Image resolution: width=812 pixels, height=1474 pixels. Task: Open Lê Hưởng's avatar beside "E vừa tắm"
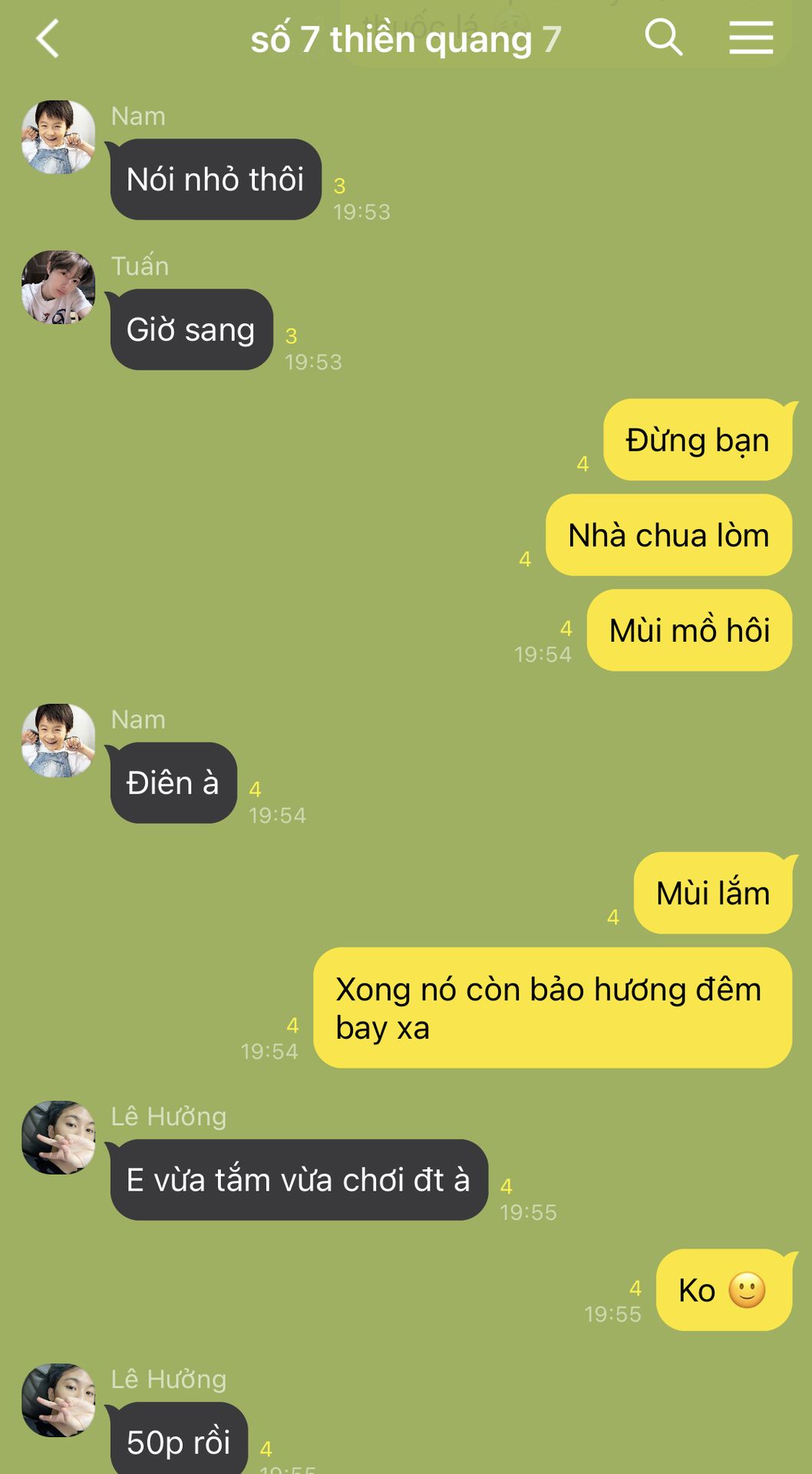click(x=58, y=1138)
